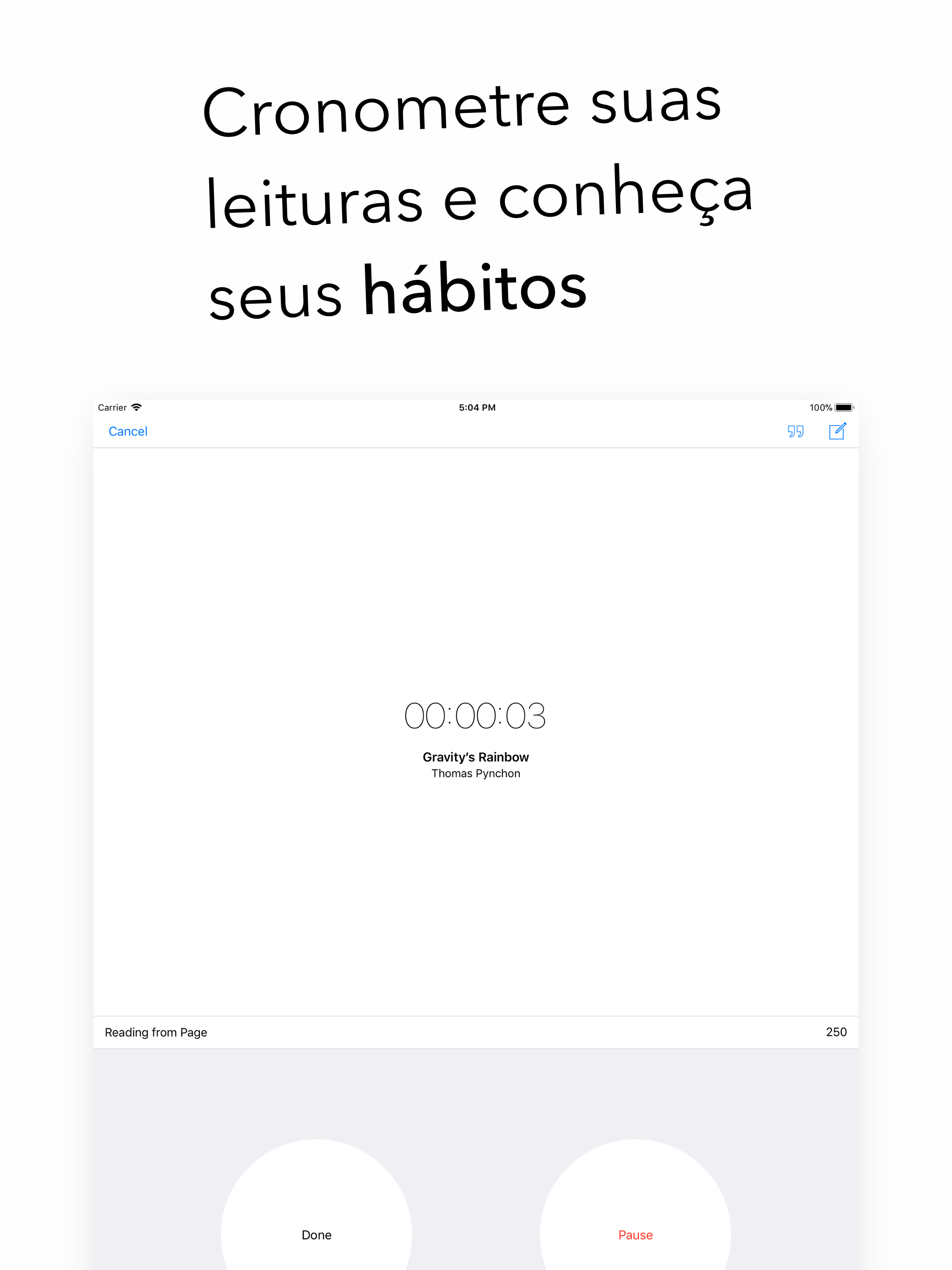Pause the running reading timer
This screenshot has height=1270, width=952.
635,1235
